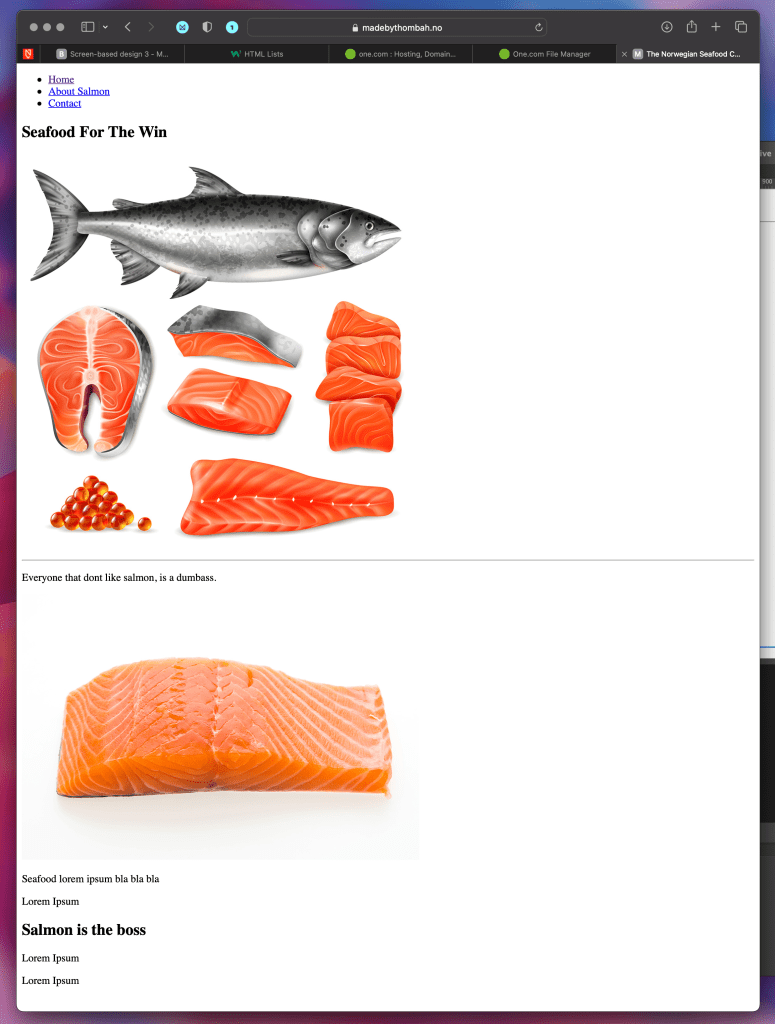Open the Home link
This screenshot has height=1024, width=775.
(61, 79)
